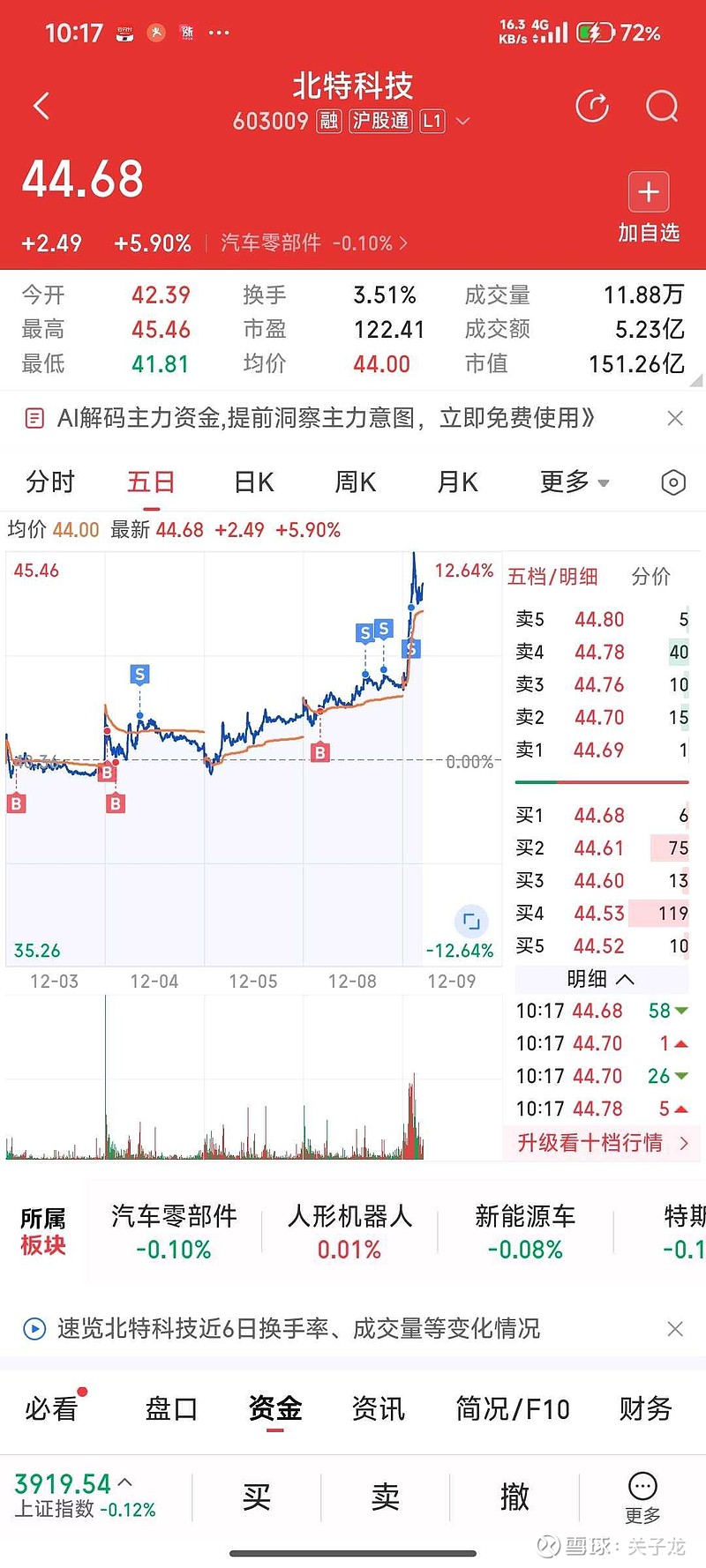Open chart settings via the gear icon
Viewport: 706px width, 1568px height.
(673, 482)
